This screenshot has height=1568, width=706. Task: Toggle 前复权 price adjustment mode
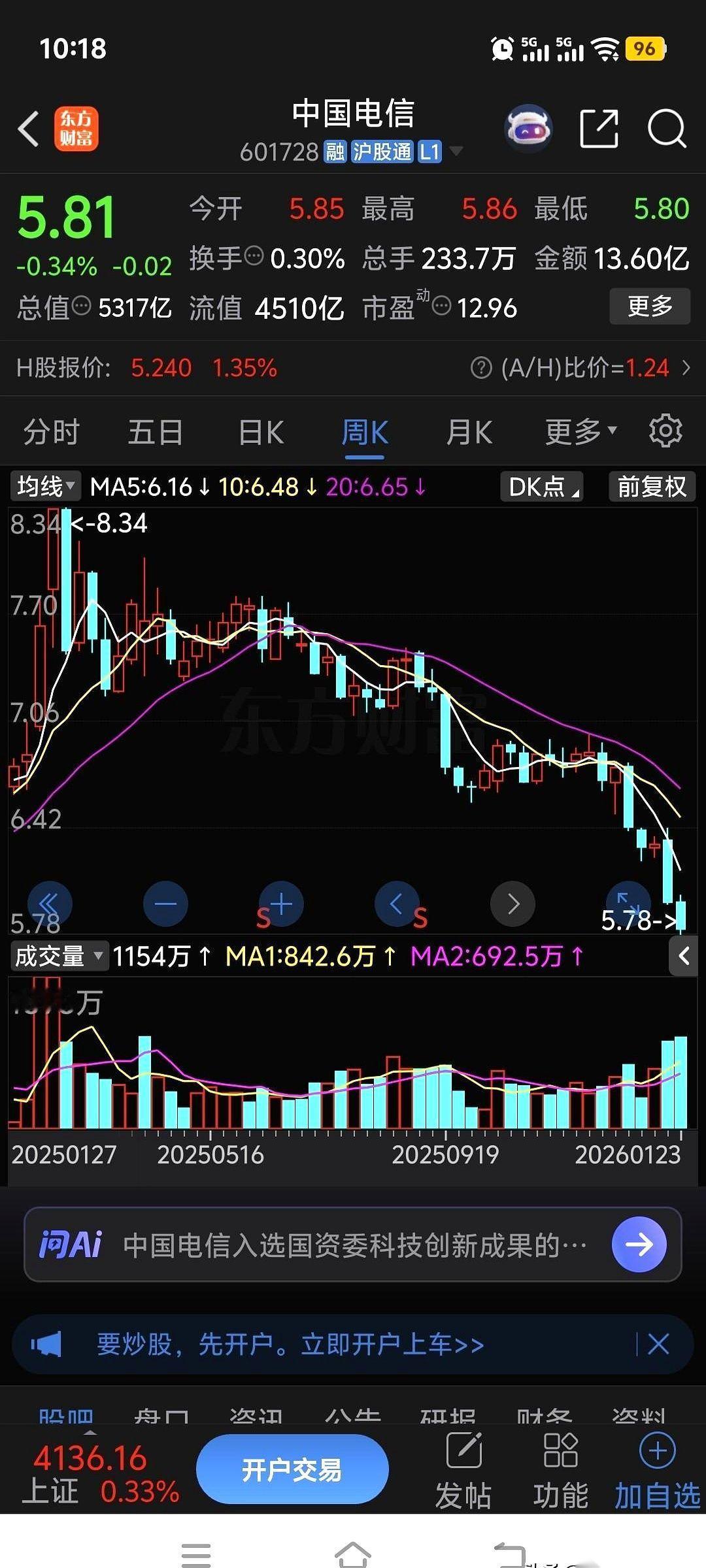[651, 486]
